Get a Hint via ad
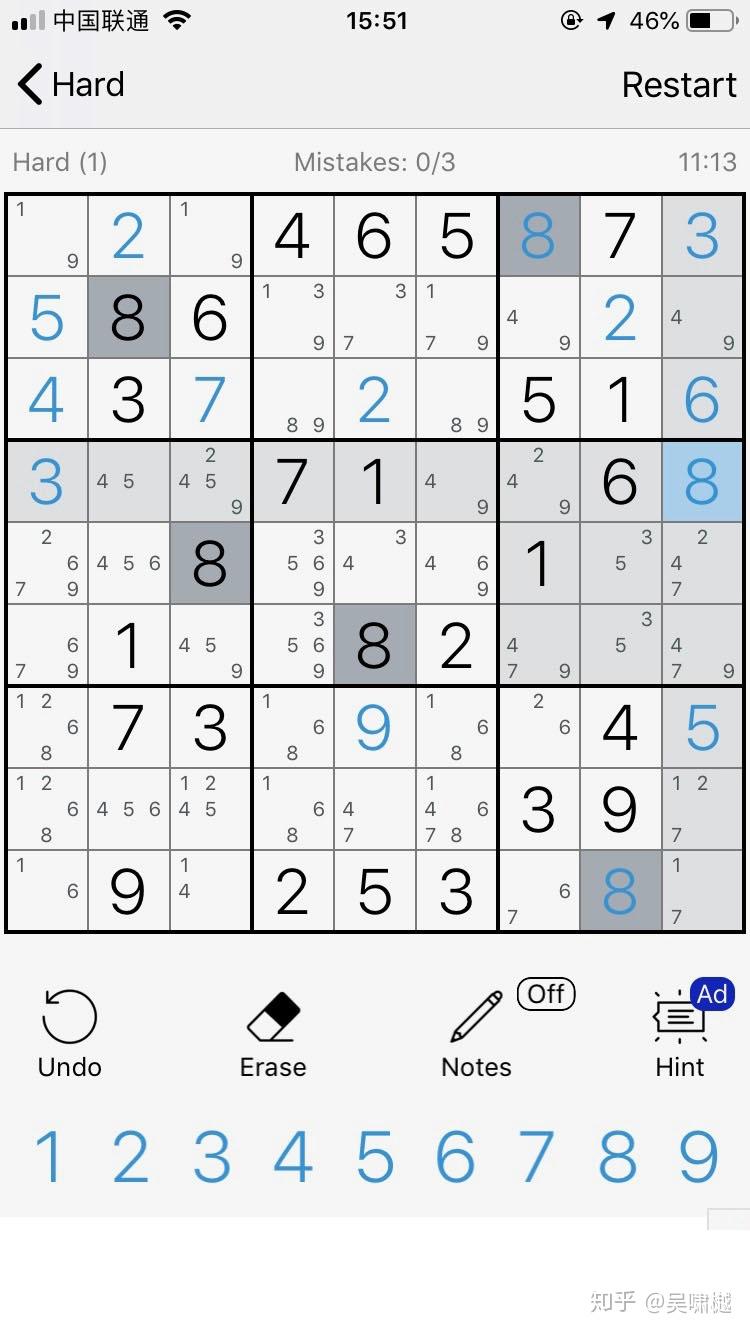The width and height of the screenshot is (750, 1334). click(681, 1033)
